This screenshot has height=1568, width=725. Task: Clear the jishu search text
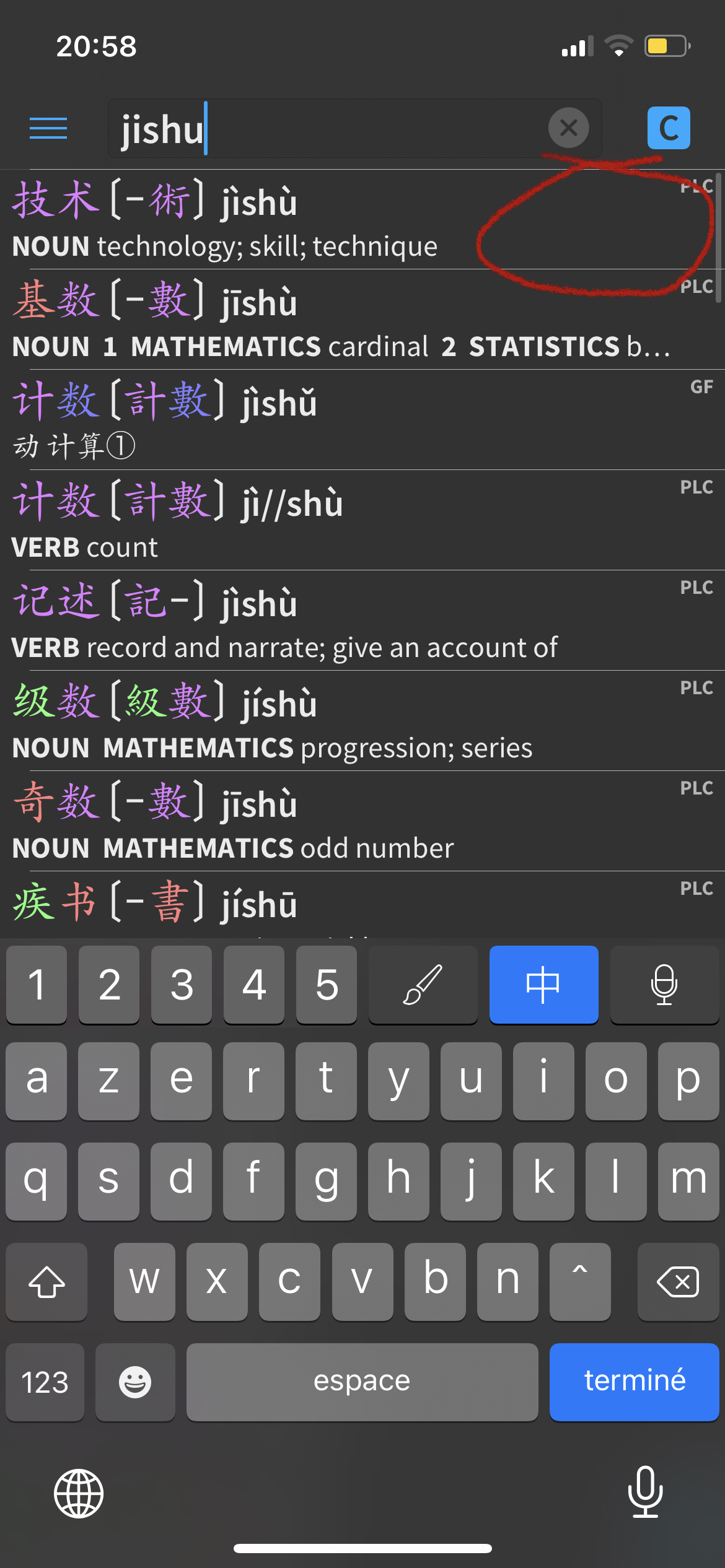(568, 128)
